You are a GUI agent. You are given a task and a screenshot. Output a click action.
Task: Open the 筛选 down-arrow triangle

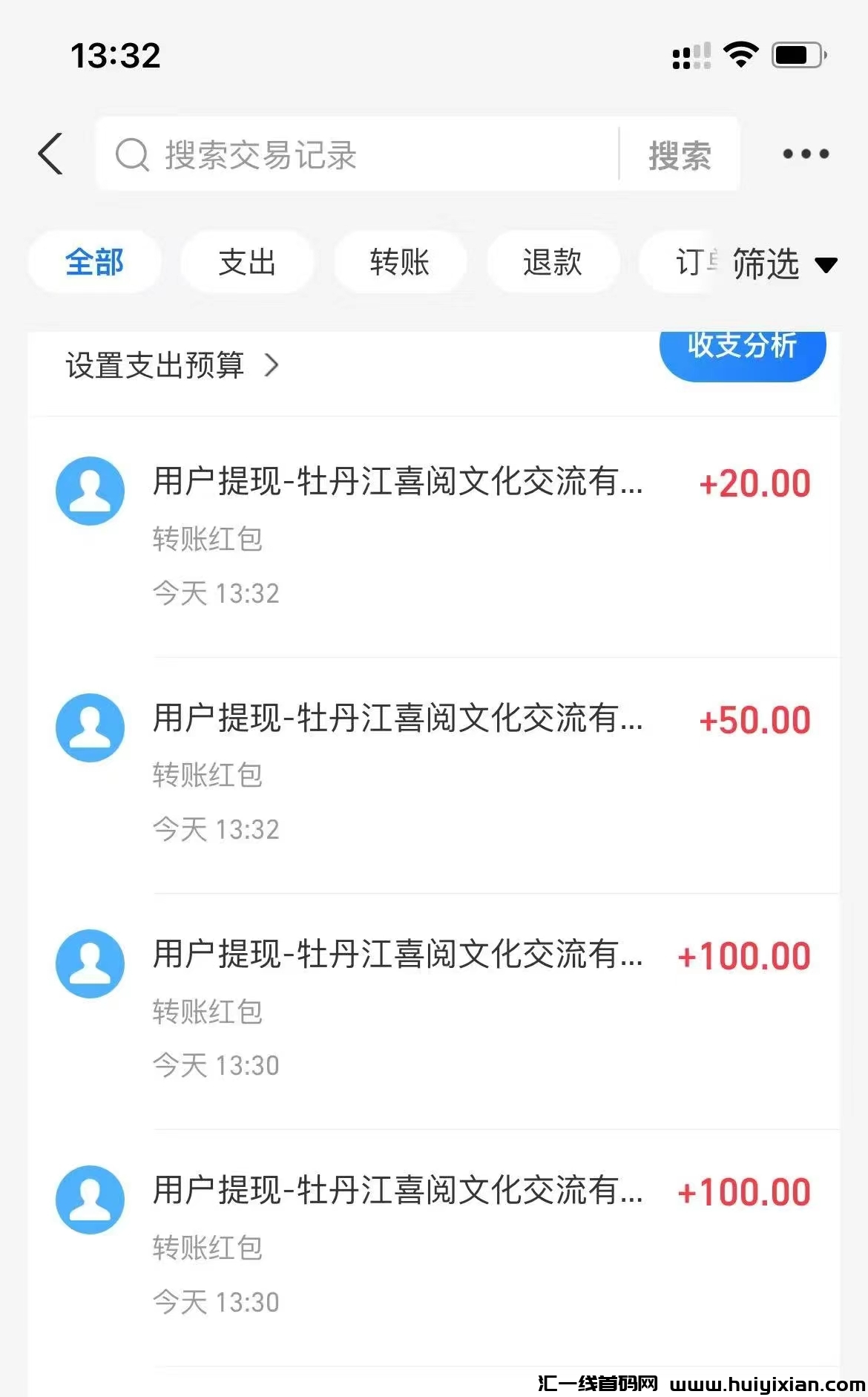[827, 266]
